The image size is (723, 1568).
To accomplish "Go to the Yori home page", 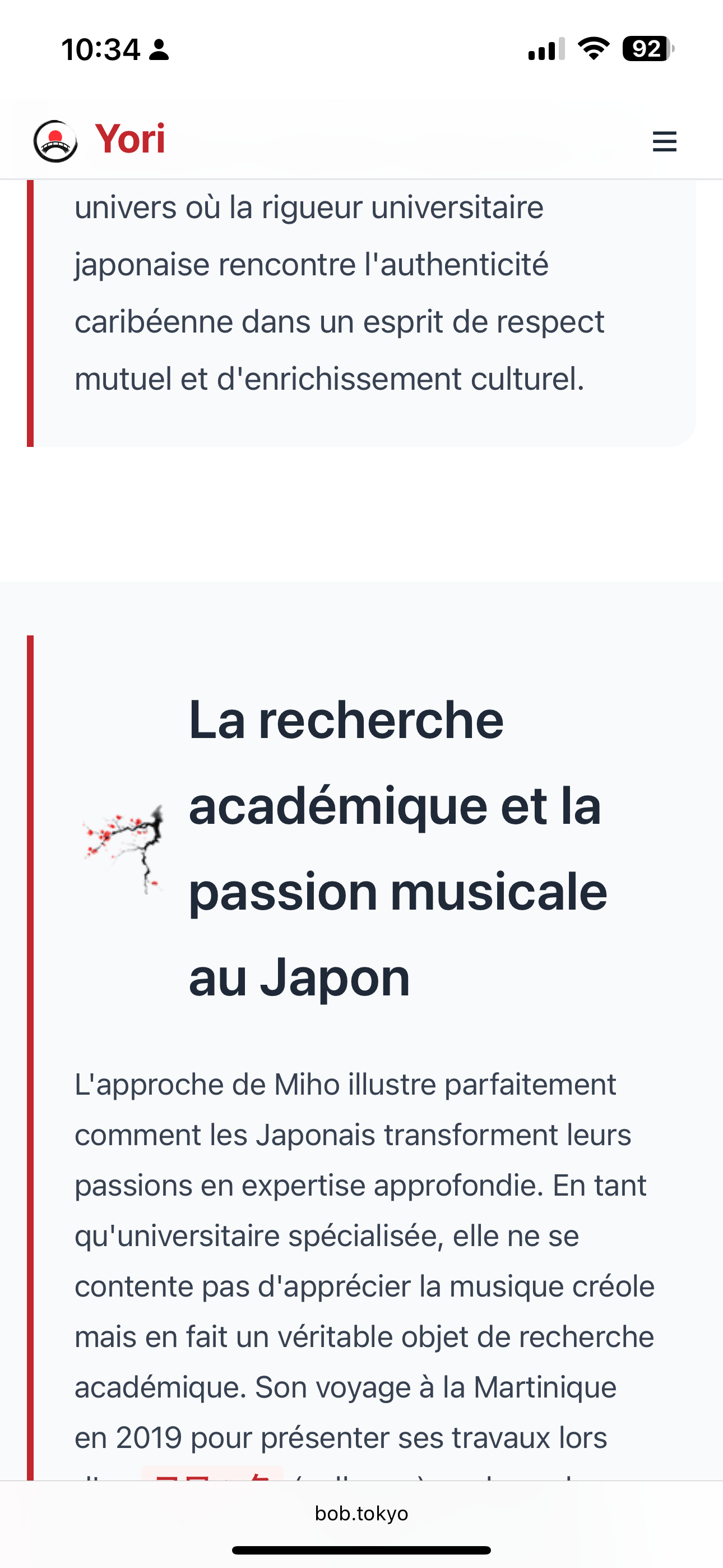I will tap(100, 140).
